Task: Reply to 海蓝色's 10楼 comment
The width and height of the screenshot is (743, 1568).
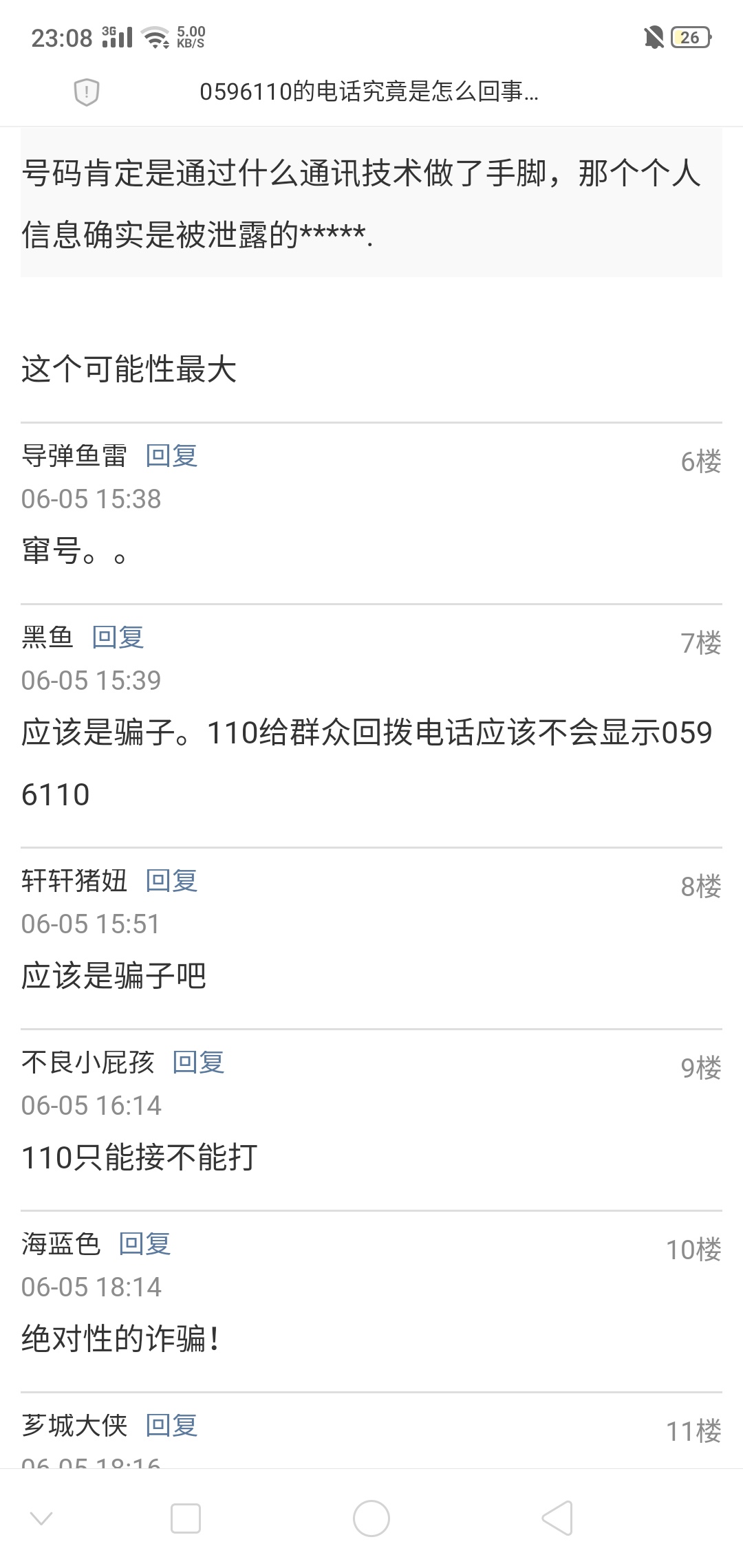Action: click(x=144, y=1243)
